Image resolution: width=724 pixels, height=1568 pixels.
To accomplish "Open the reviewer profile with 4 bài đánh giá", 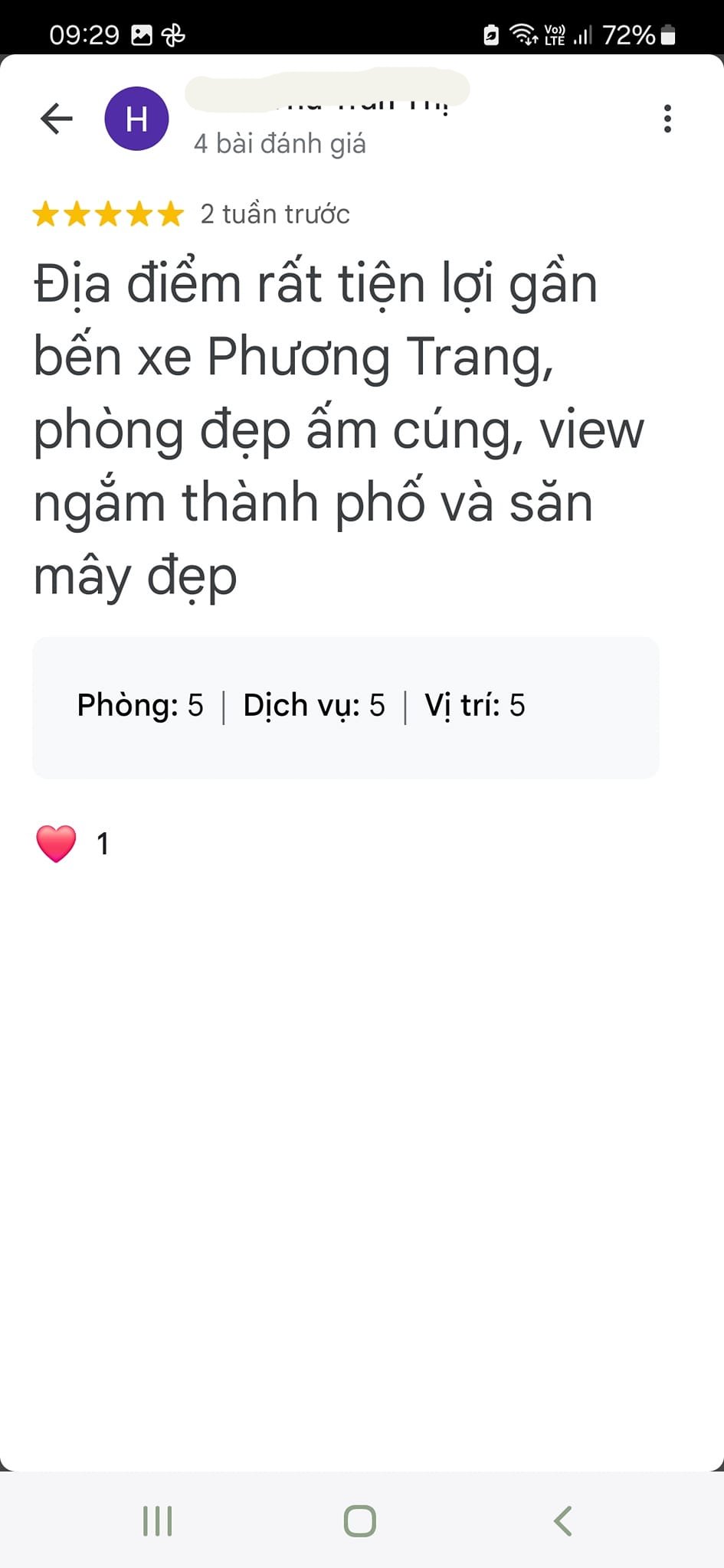I will click(x=280, y=144).
